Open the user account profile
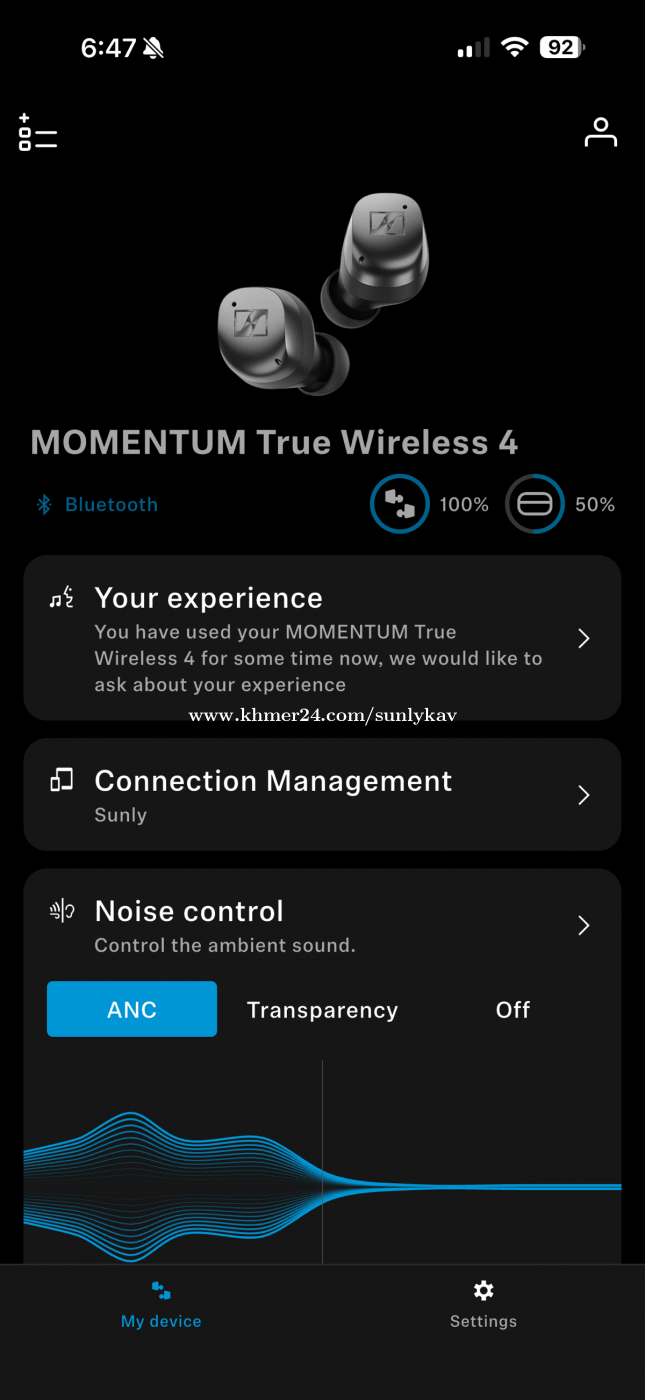 tap(600, 132)
